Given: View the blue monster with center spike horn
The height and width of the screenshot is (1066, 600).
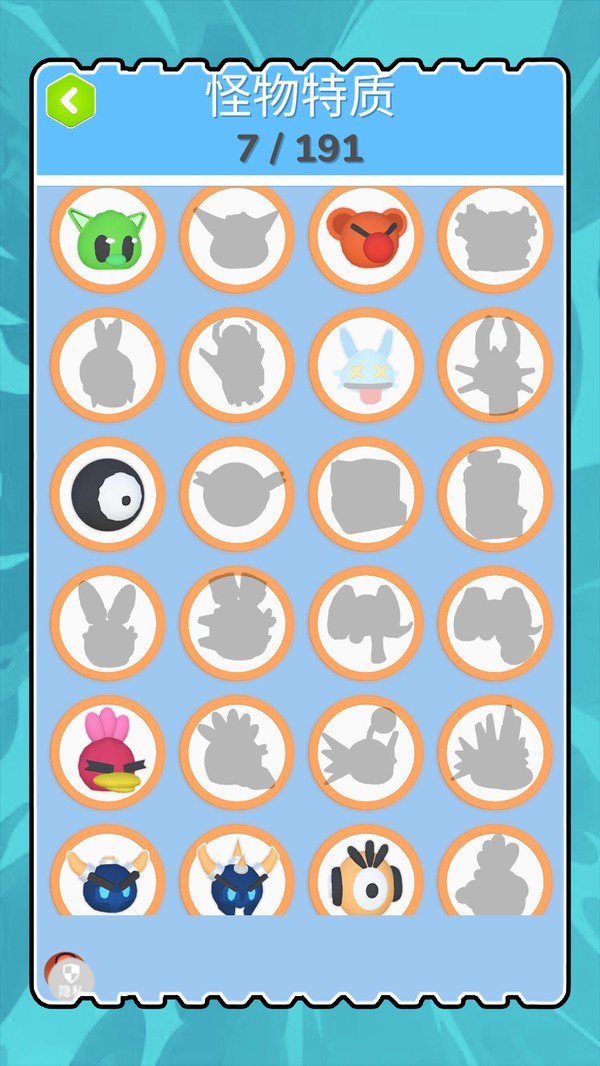Looking at the screenshot, I should (236, 875).
